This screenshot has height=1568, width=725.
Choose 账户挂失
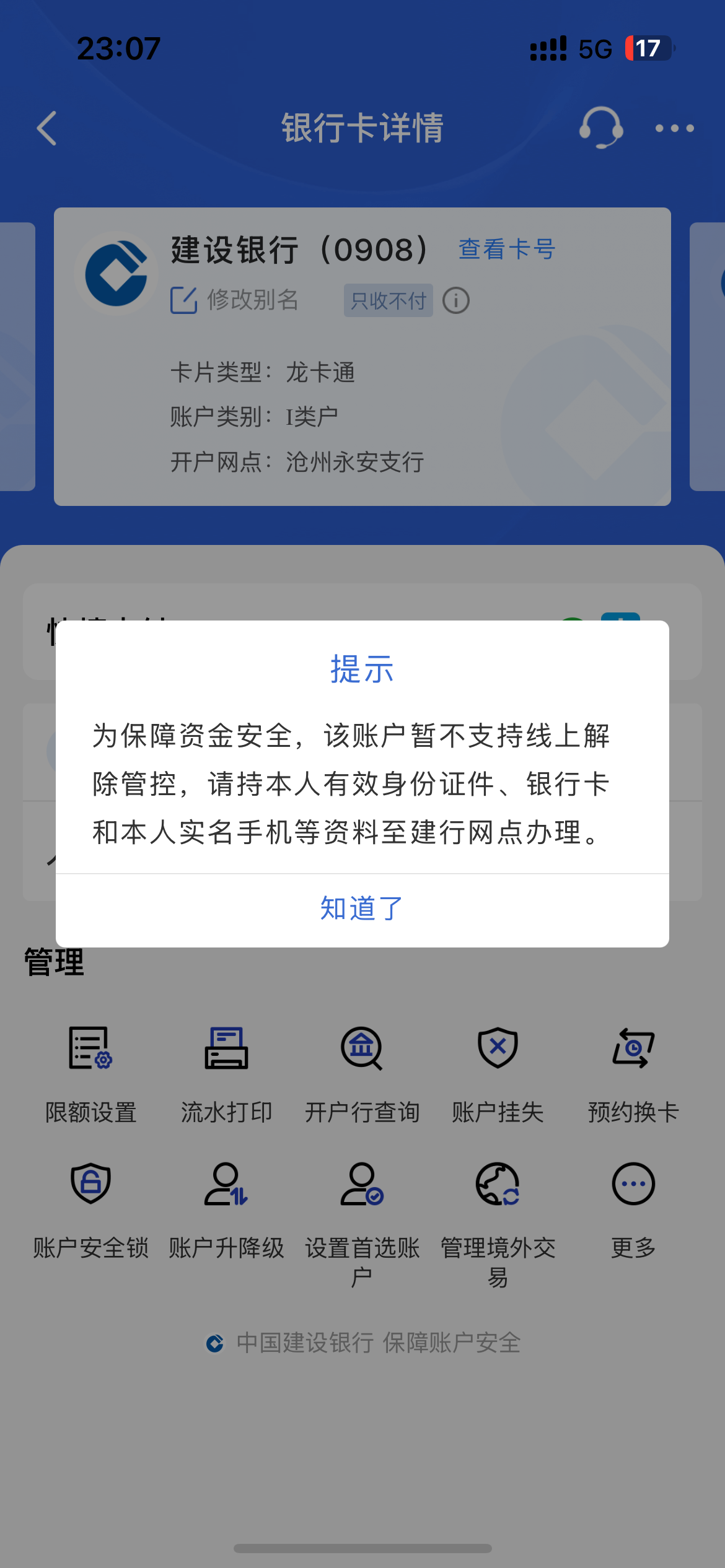point(498,1074)
